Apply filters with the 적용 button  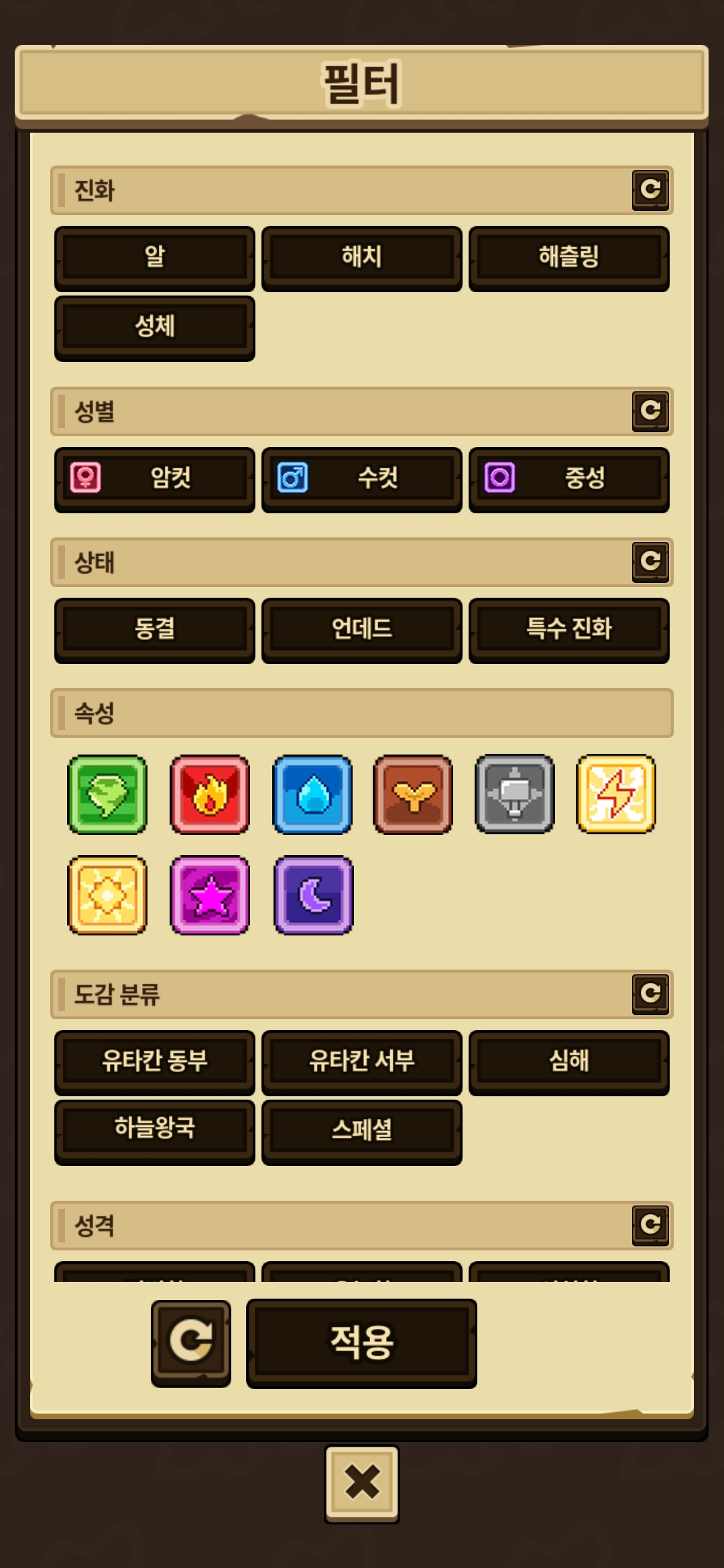pyautogui.click(x=362, y=1344)
